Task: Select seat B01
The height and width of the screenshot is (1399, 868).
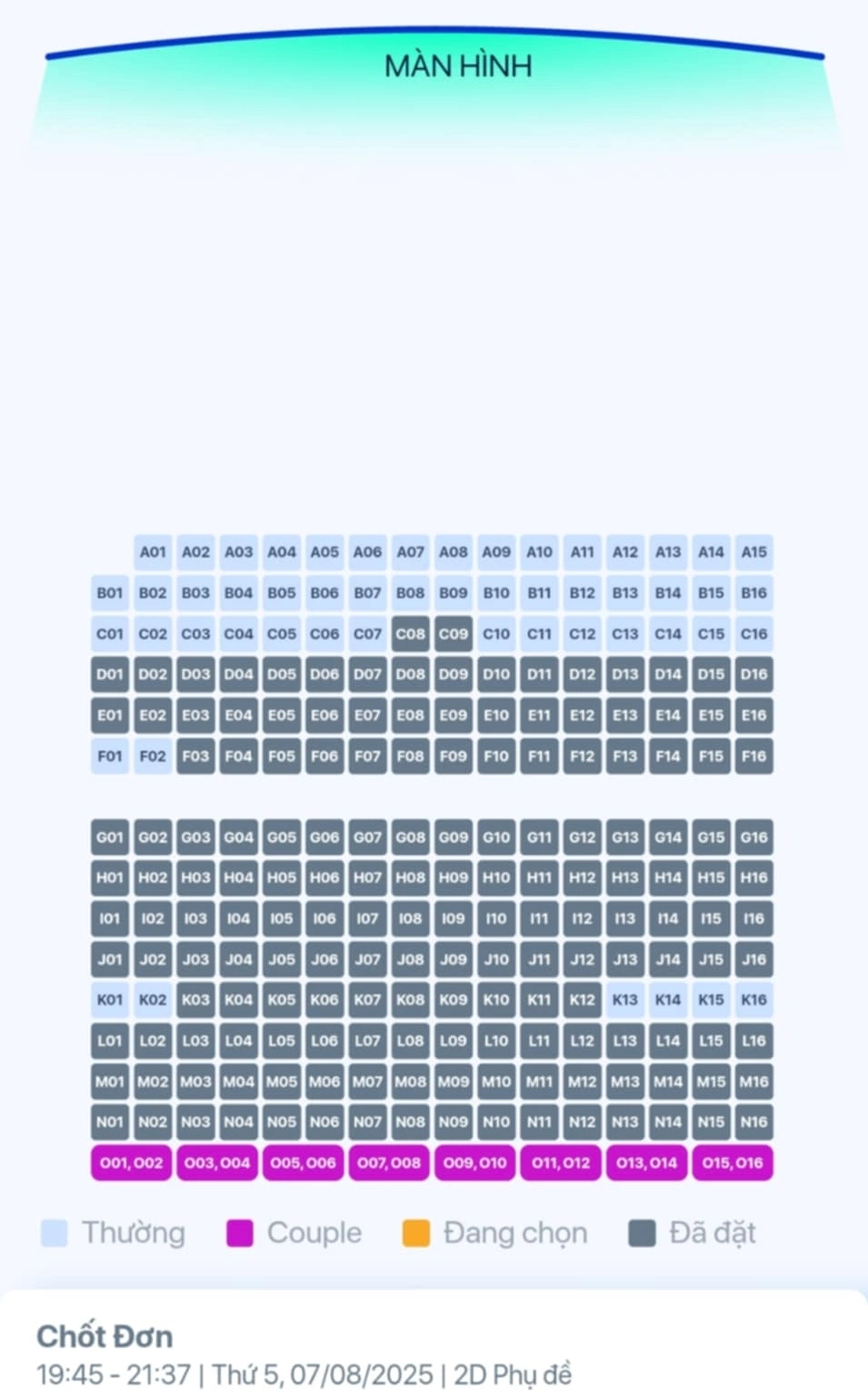Action: coord(110,593)
